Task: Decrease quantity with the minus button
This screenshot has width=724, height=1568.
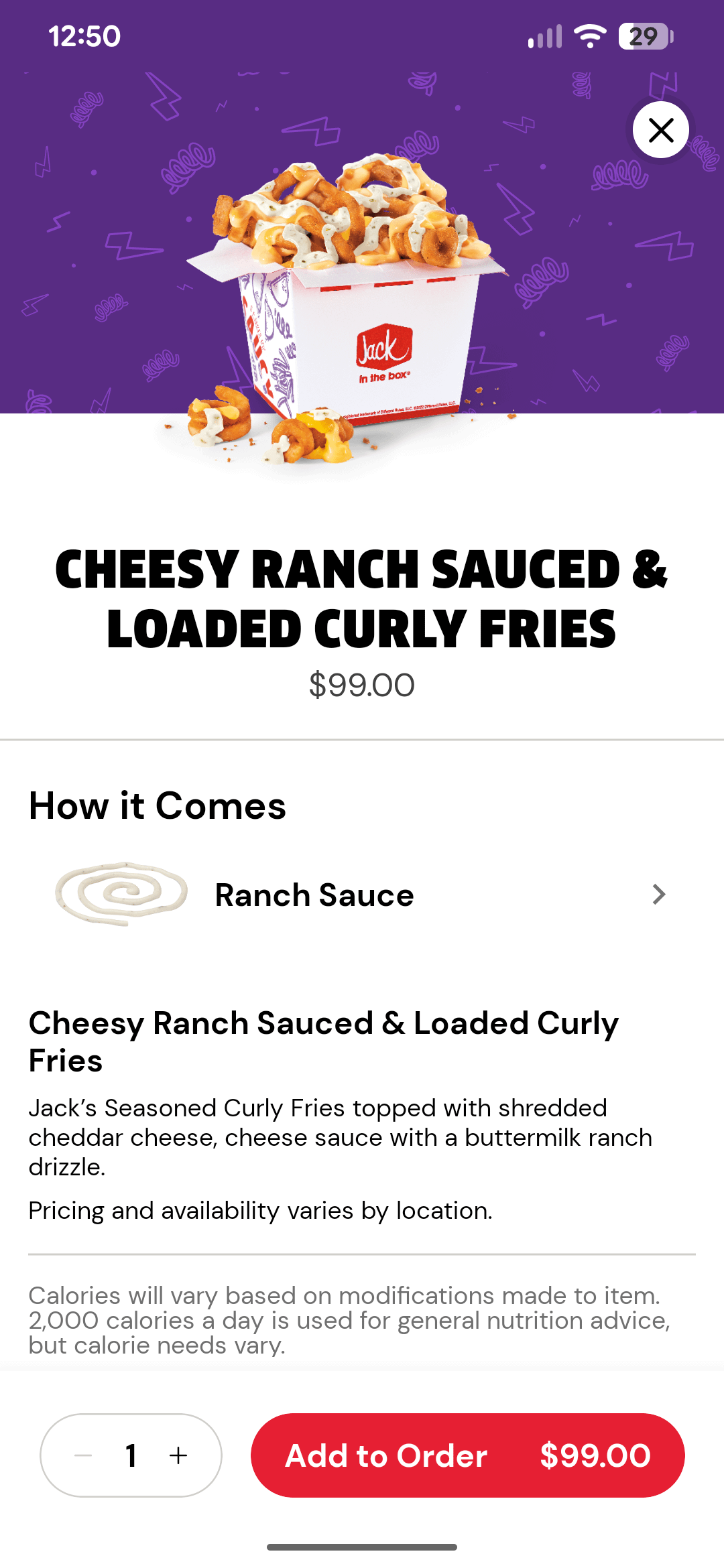Action: click(83, 1455)
